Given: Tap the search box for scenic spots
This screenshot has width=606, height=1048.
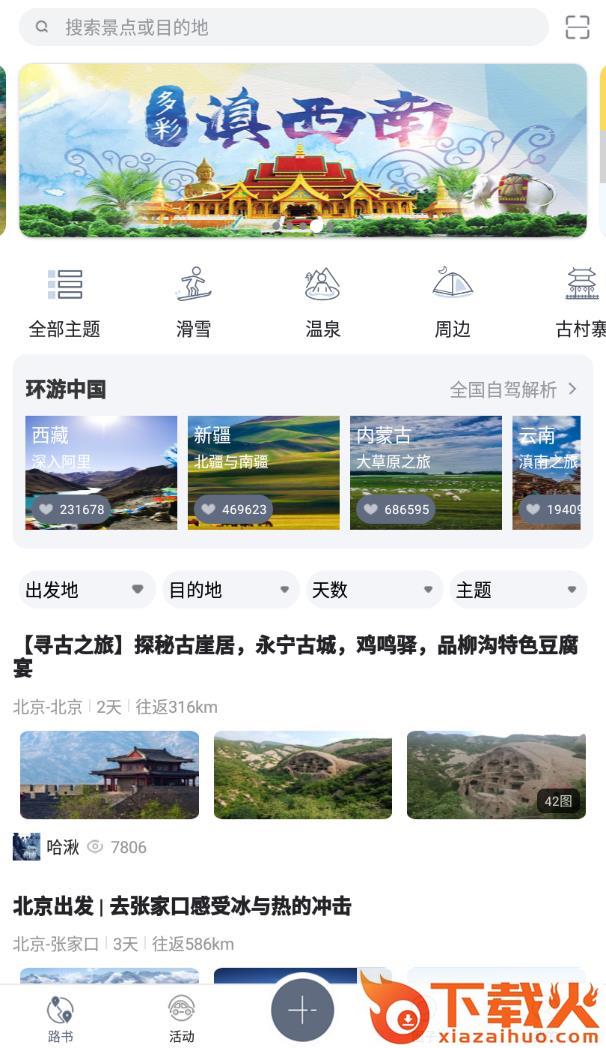Looking at the screenshot, I should pyautogui.click(x=283, y=27).
